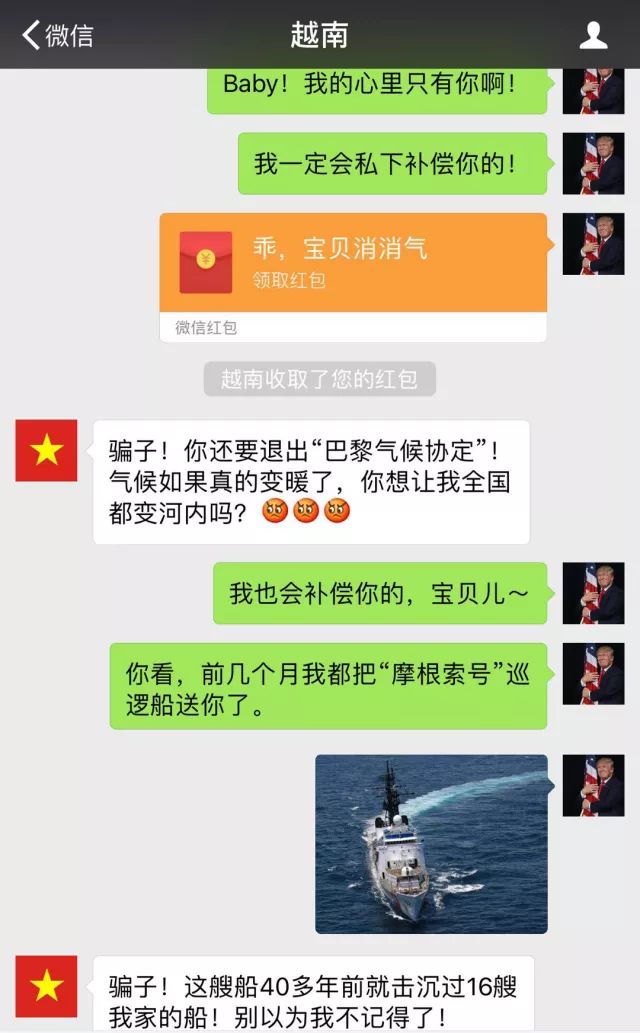Go back to the 微信 chat list
640x1033 pixels.
tap(58, 36)
